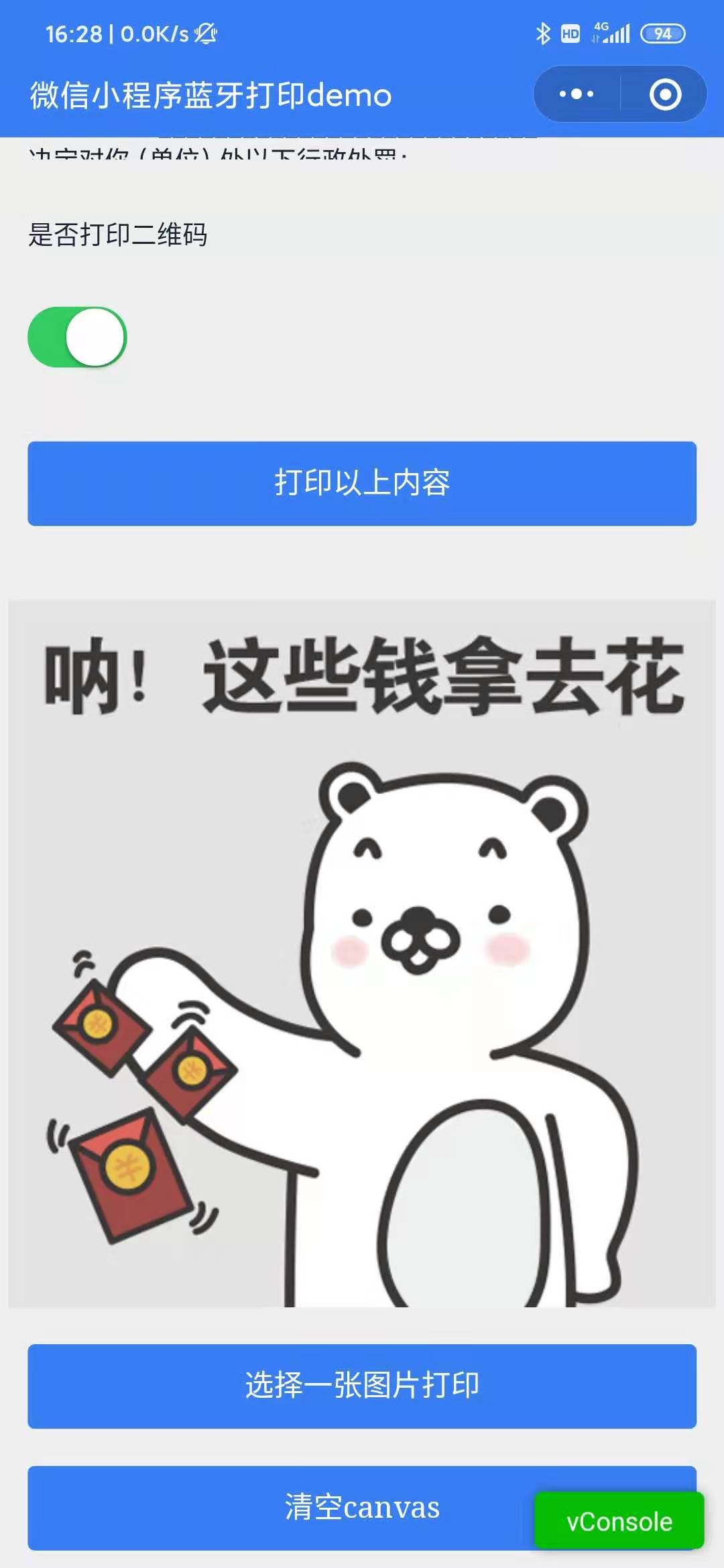Tap 打印以上内容 to print the content
Image resolution: width=724 pixels, height=1568 pixels.
point(362,483)
